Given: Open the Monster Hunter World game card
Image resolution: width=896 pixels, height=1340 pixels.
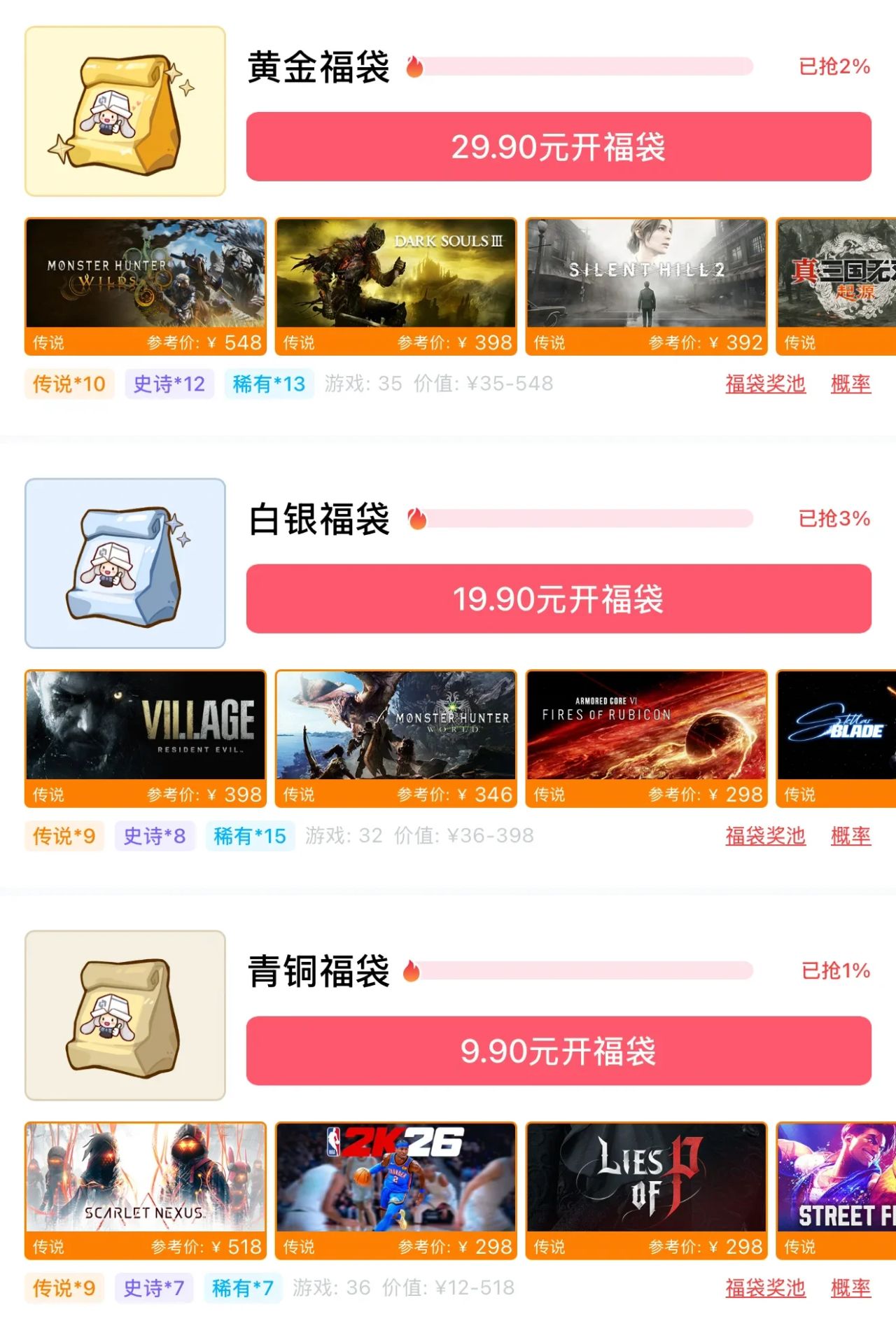Looking at the screenshot, I should coord(396,738).
